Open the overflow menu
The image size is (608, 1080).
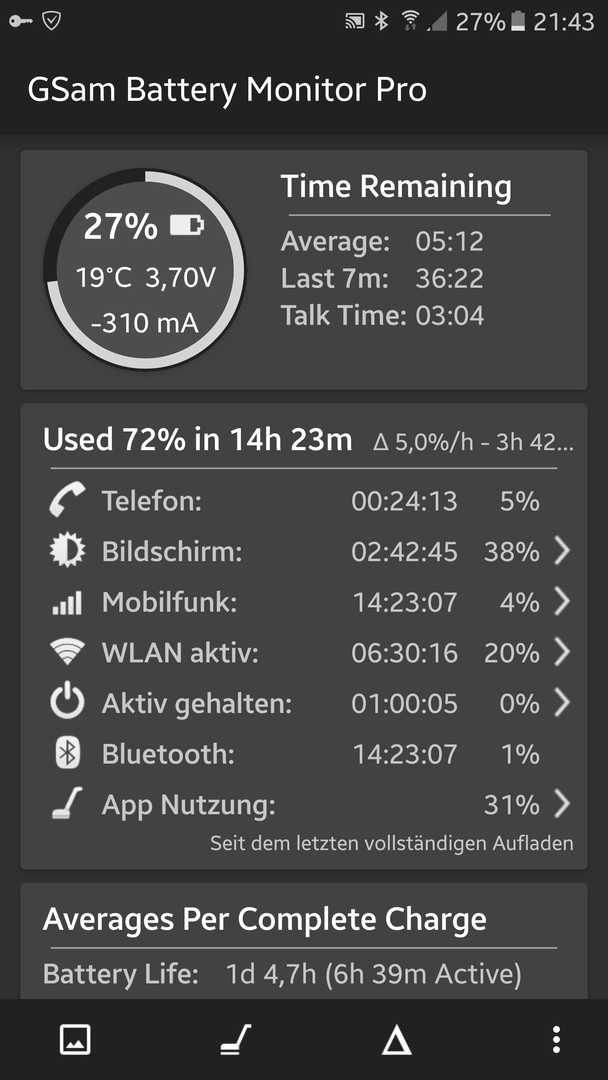(x=556, y=1039)
